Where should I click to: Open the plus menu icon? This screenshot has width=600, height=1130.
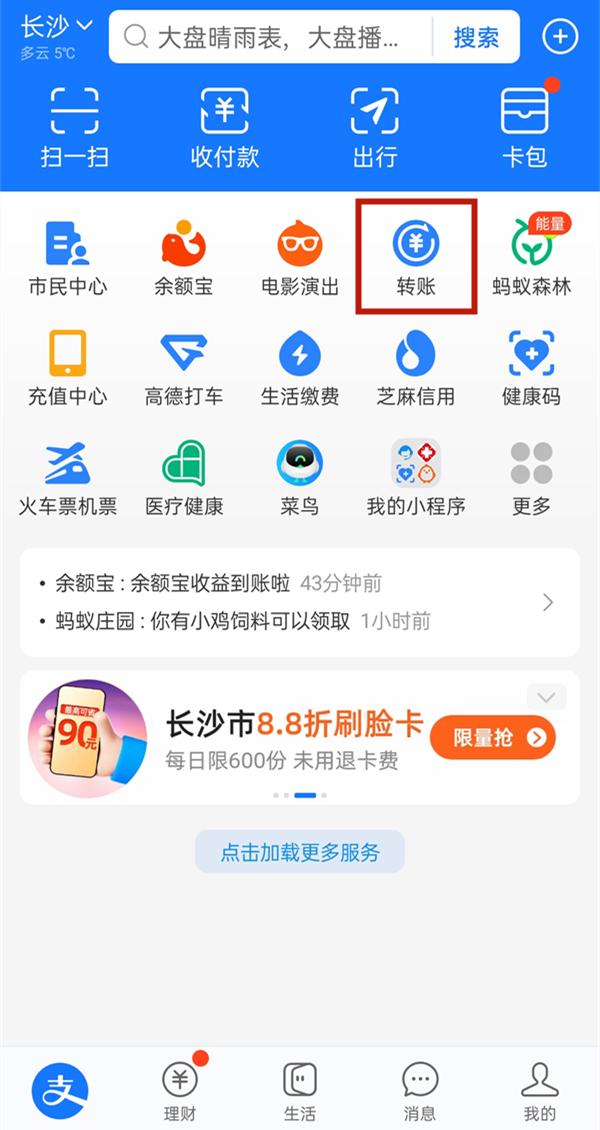pyautogui.click(x=560, y=38)
